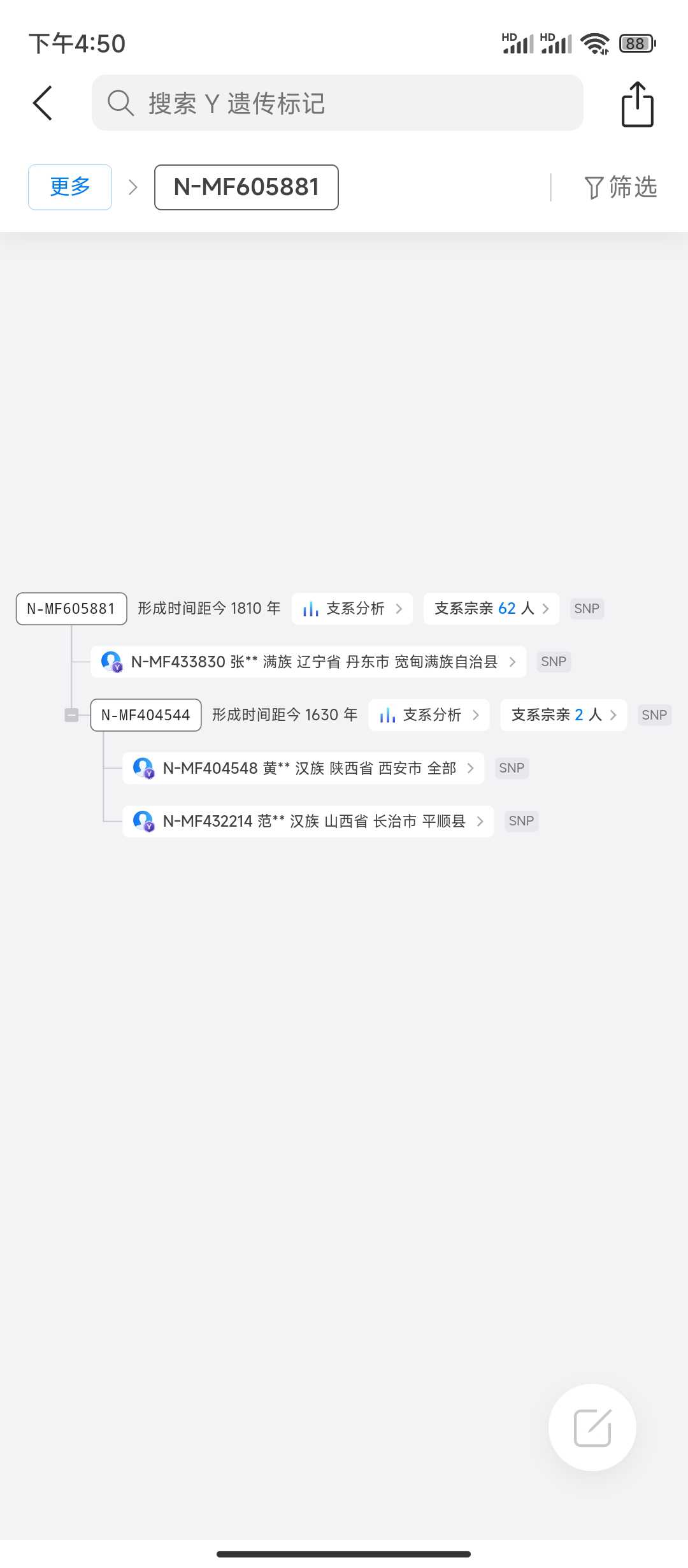
Task: Open the 更多 breadcrumb
Action: coord(70,187)
